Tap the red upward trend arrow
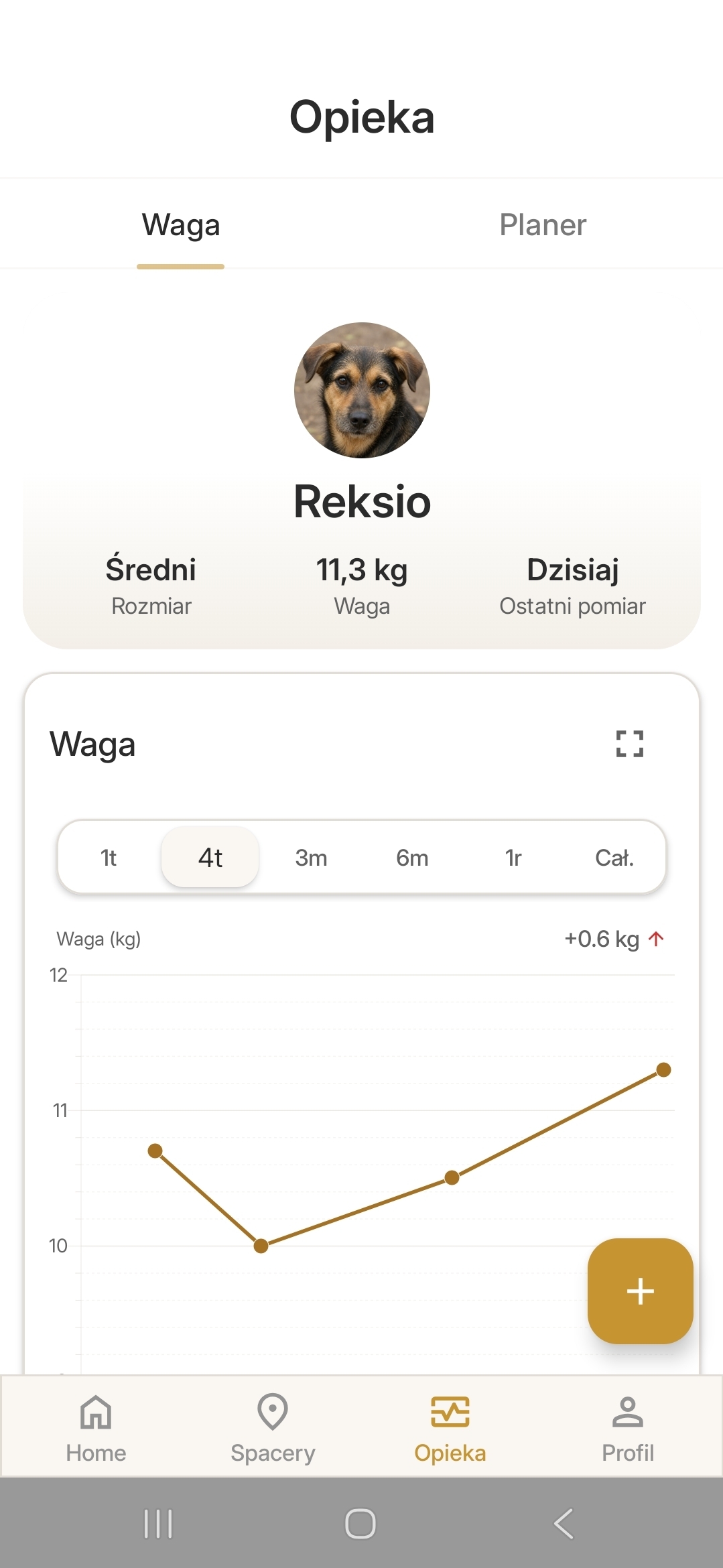Screen dimensions: 723x1568 (655, 939)
